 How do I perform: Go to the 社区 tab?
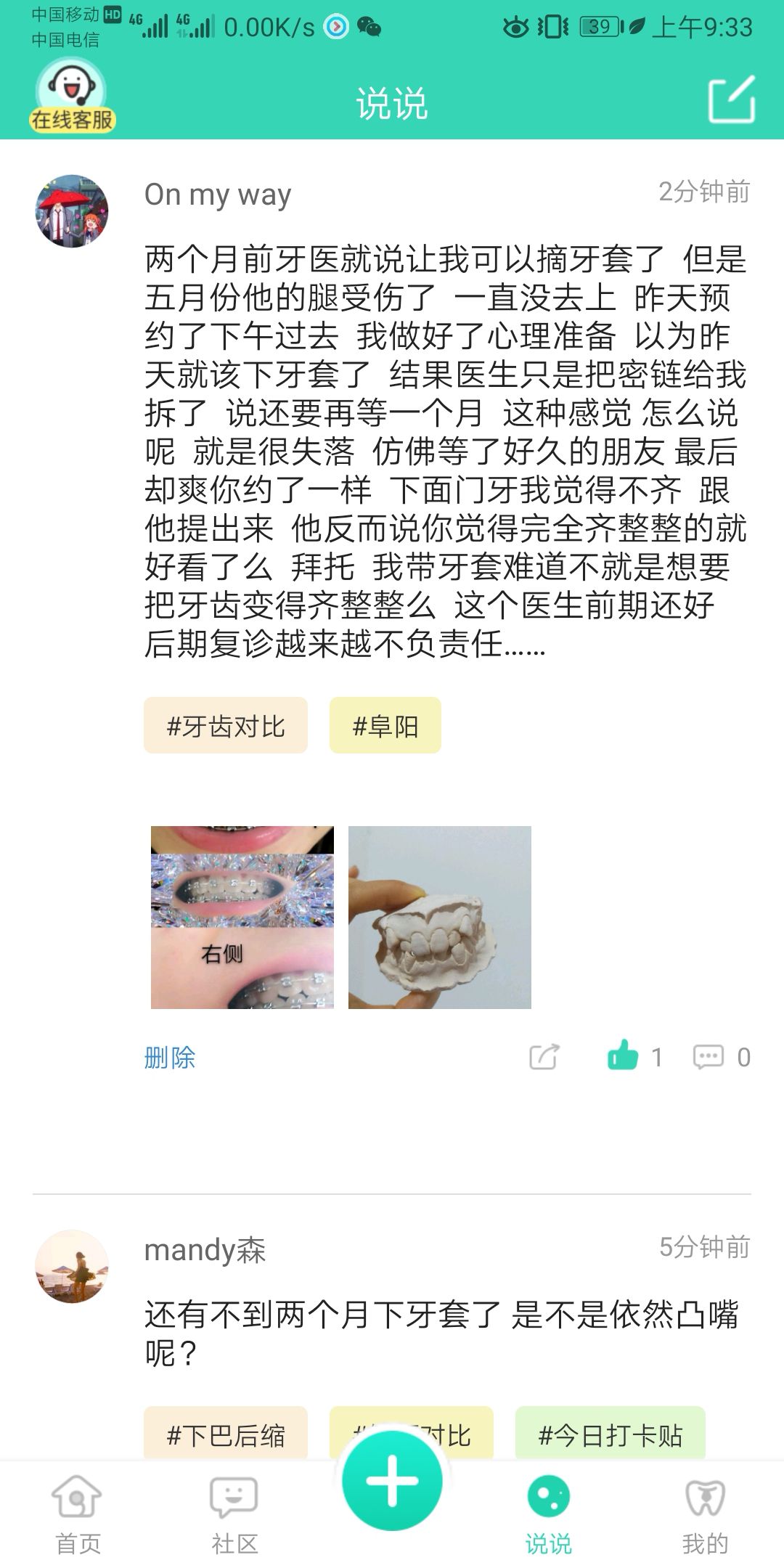click(234, 1514)
